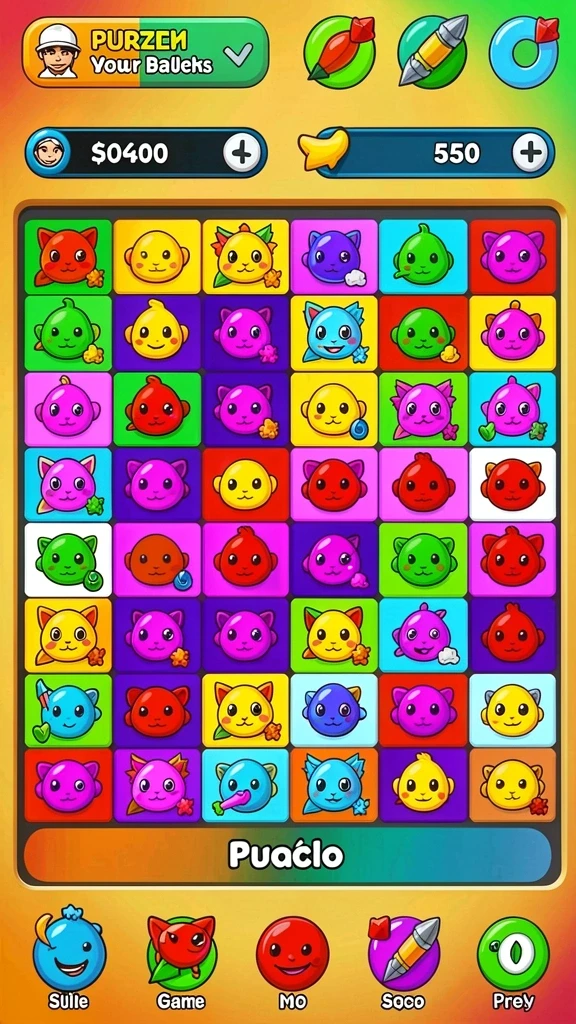Screen dimensions: 576x1024
Task: Select the red cat on green tile in top corner
Action: [x=68, y=257]
